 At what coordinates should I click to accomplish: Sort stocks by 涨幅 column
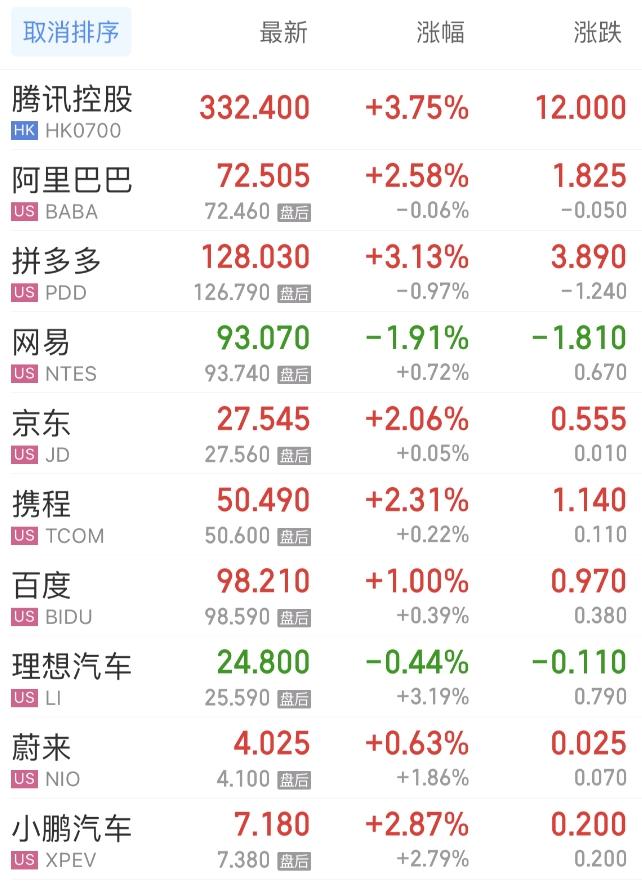tap(440, 32)
